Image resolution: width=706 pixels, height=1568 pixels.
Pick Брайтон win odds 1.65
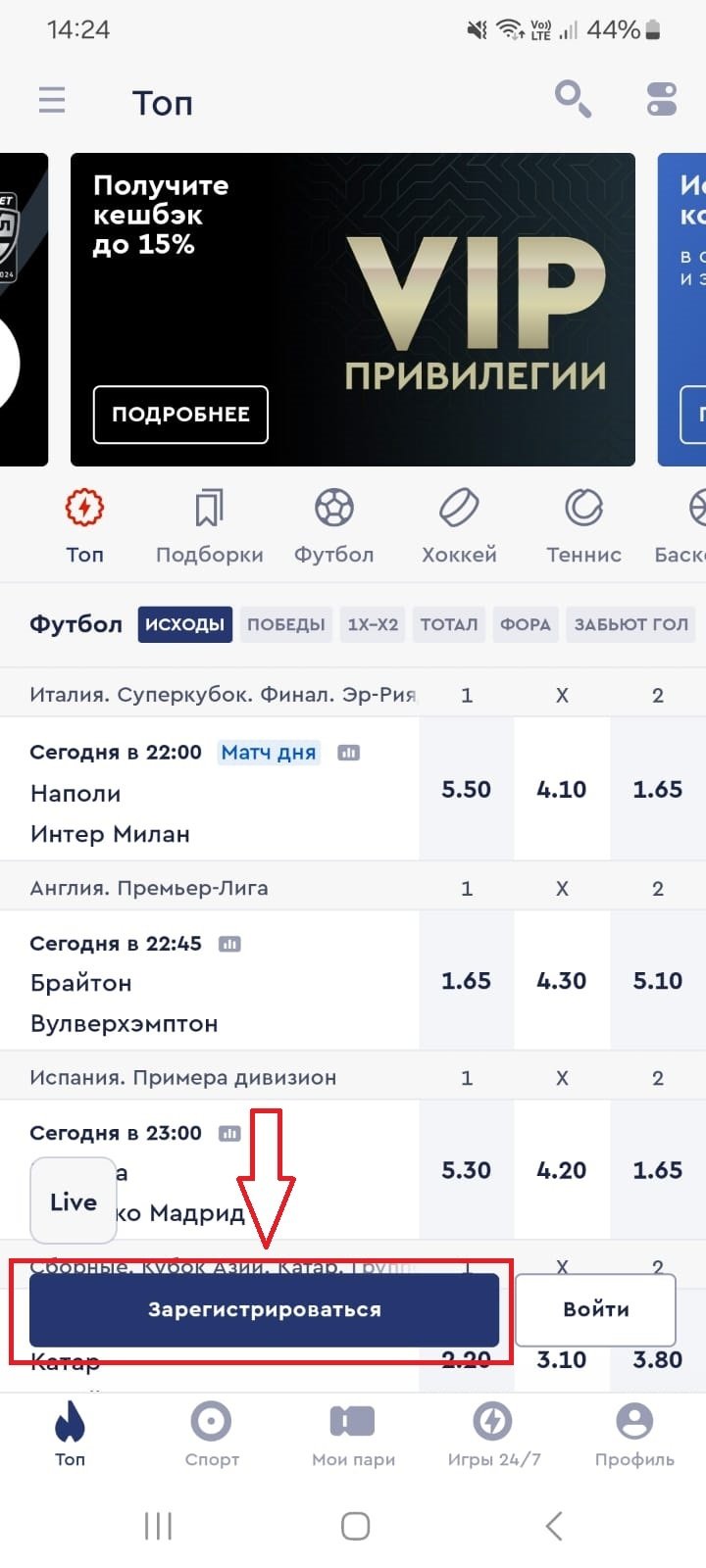point(466,981)
